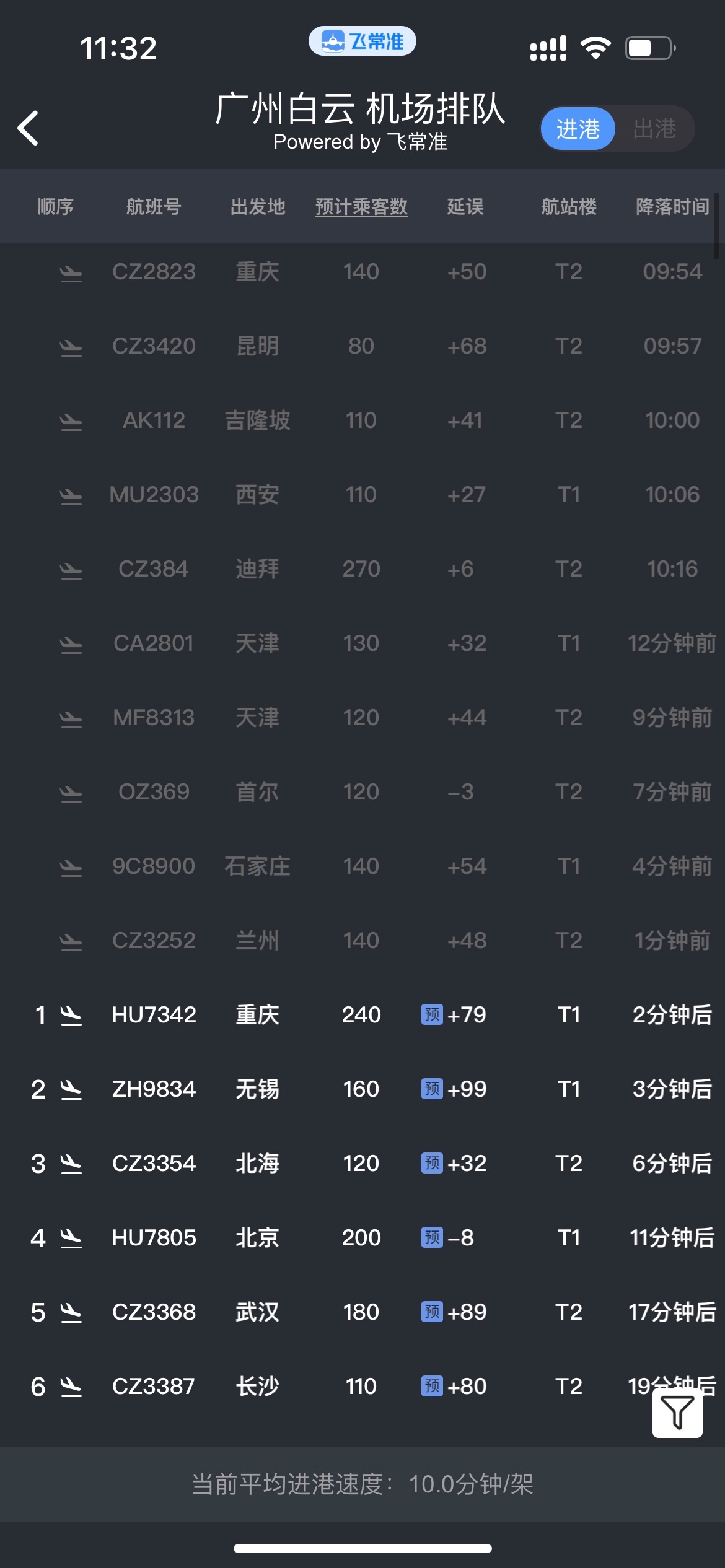Open flight ZH9834 from 无锡

click(x=154, y=1089)
